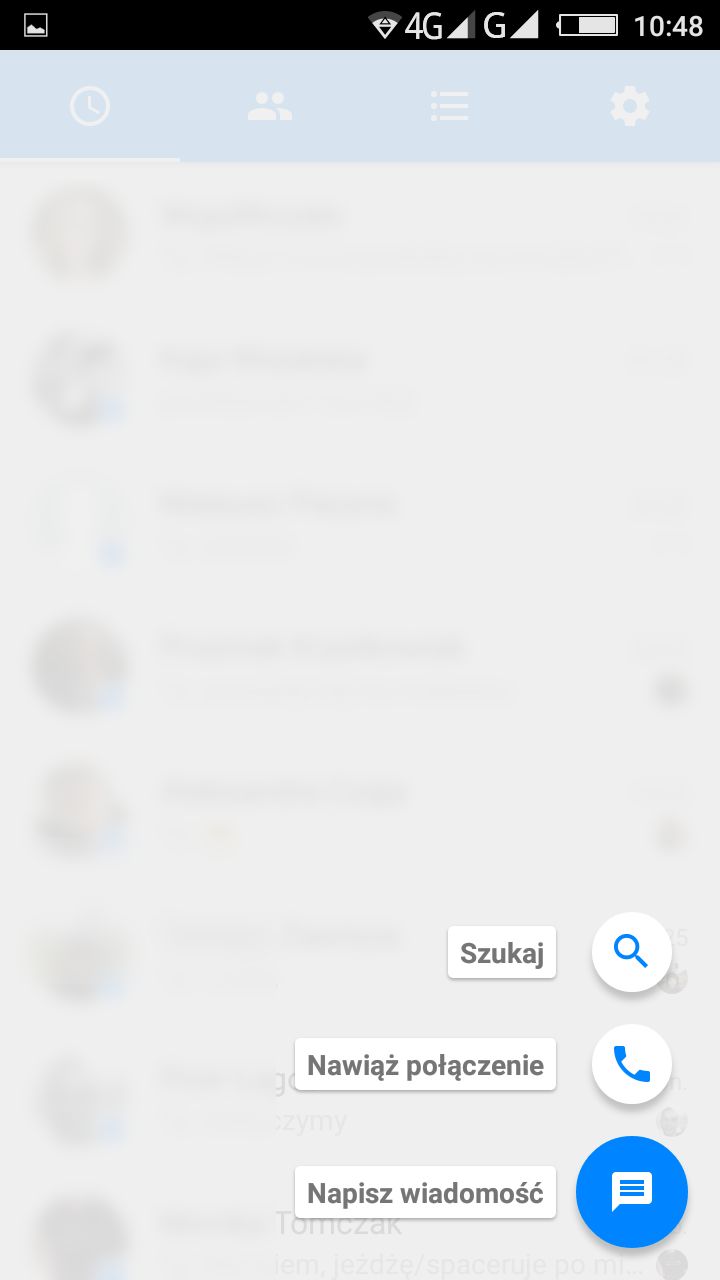
Task: Select the Szukaj label
Action: point(502,953)
